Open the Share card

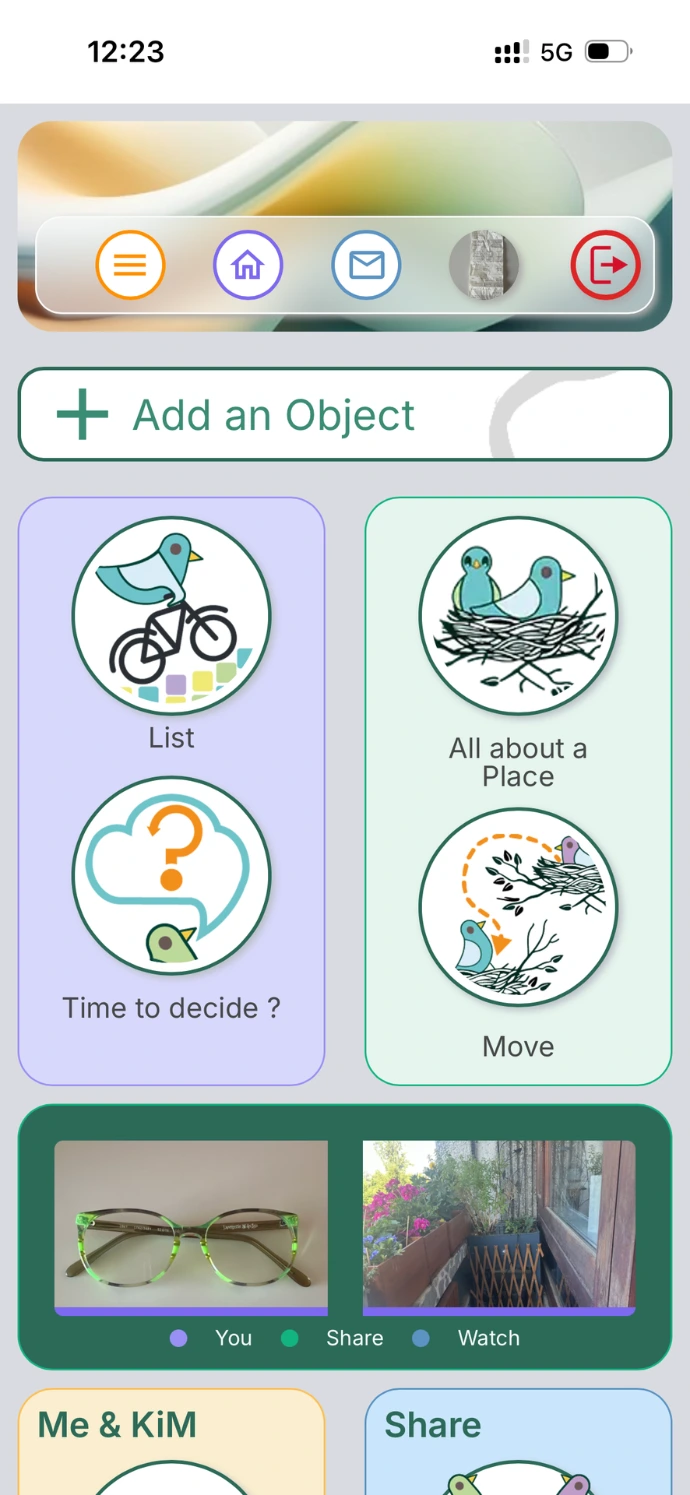(x=518, y=1441)
